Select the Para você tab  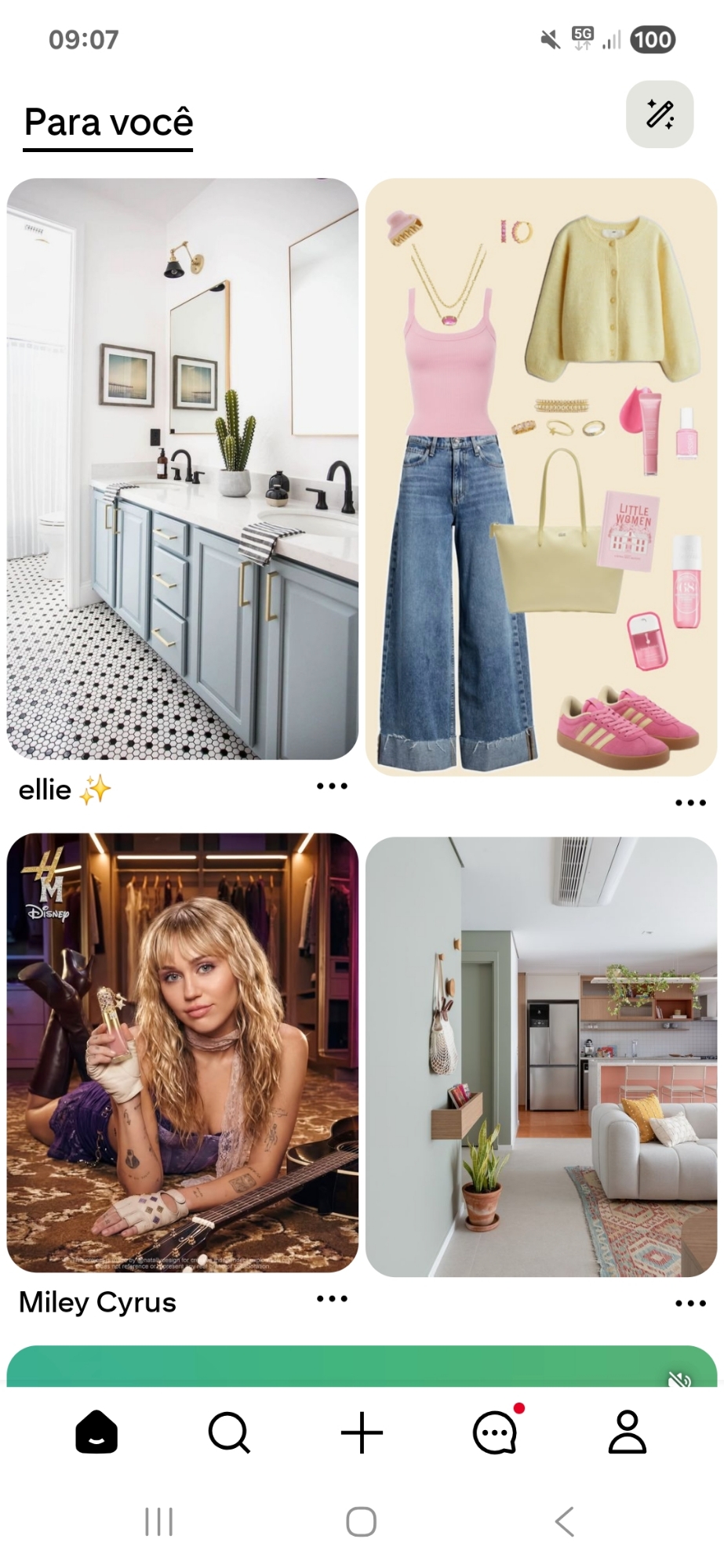[x=108, y=123]
